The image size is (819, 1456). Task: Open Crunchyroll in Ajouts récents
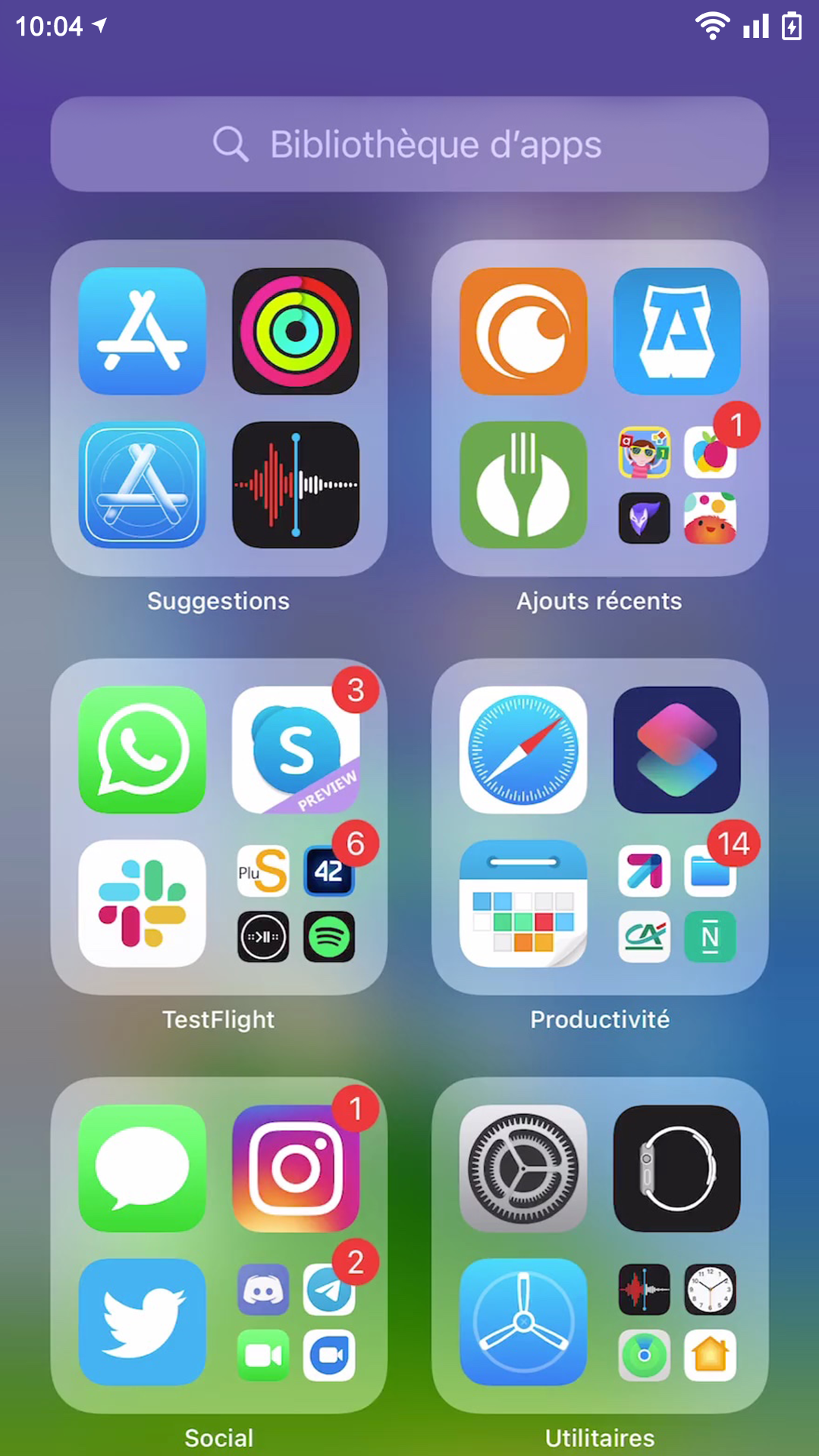522,331
